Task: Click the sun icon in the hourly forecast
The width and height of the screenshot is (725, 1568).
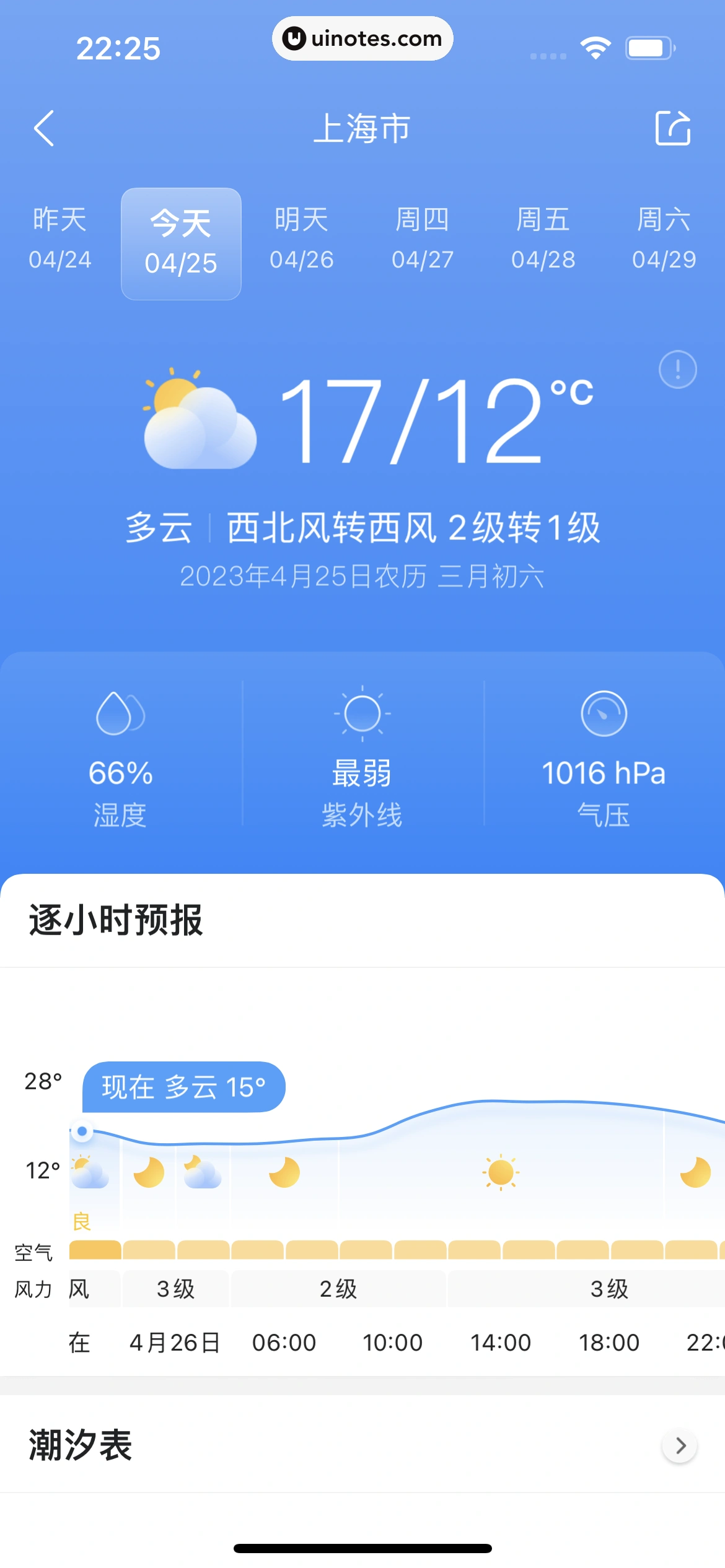Action: (x=501, y=1172)
